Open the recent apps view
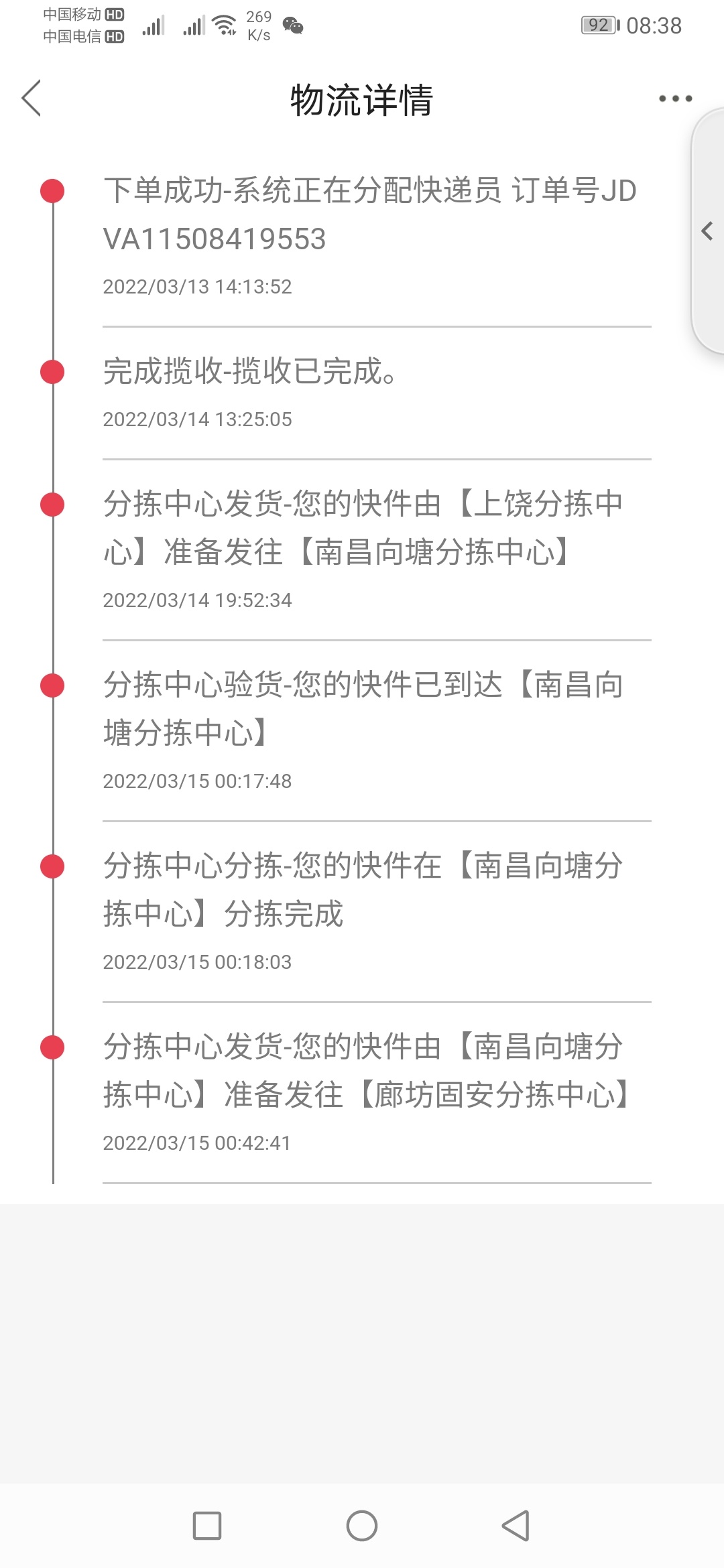This screenshot has width=724, height=1568. pos(207,1526)
